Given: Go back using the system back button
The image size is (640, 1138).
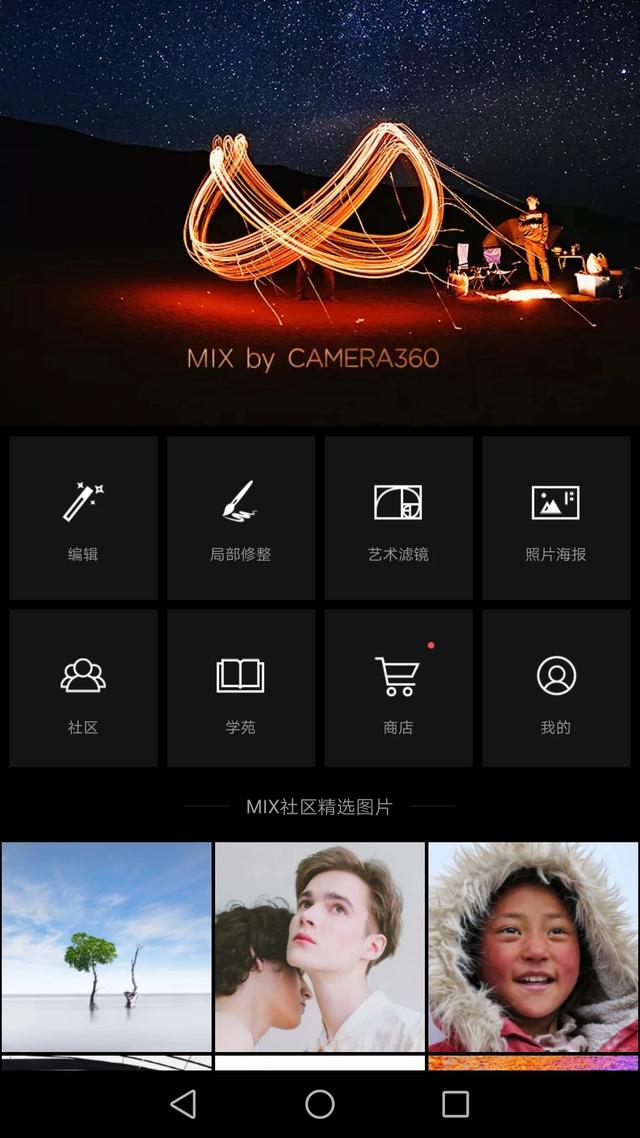Looking at the screenshot, I should [183, 1104].
